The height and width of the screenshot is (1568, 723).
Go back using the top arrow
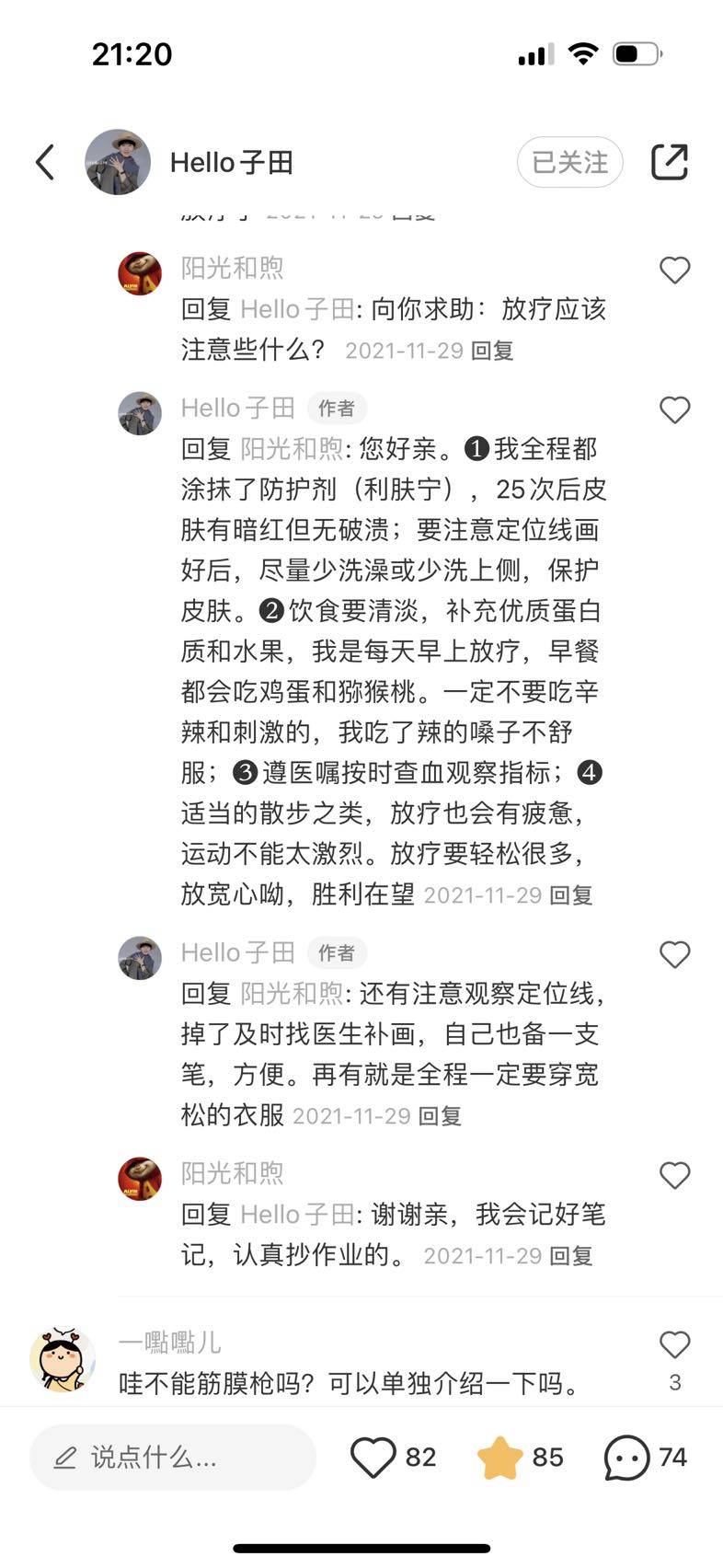coord(45,163)
